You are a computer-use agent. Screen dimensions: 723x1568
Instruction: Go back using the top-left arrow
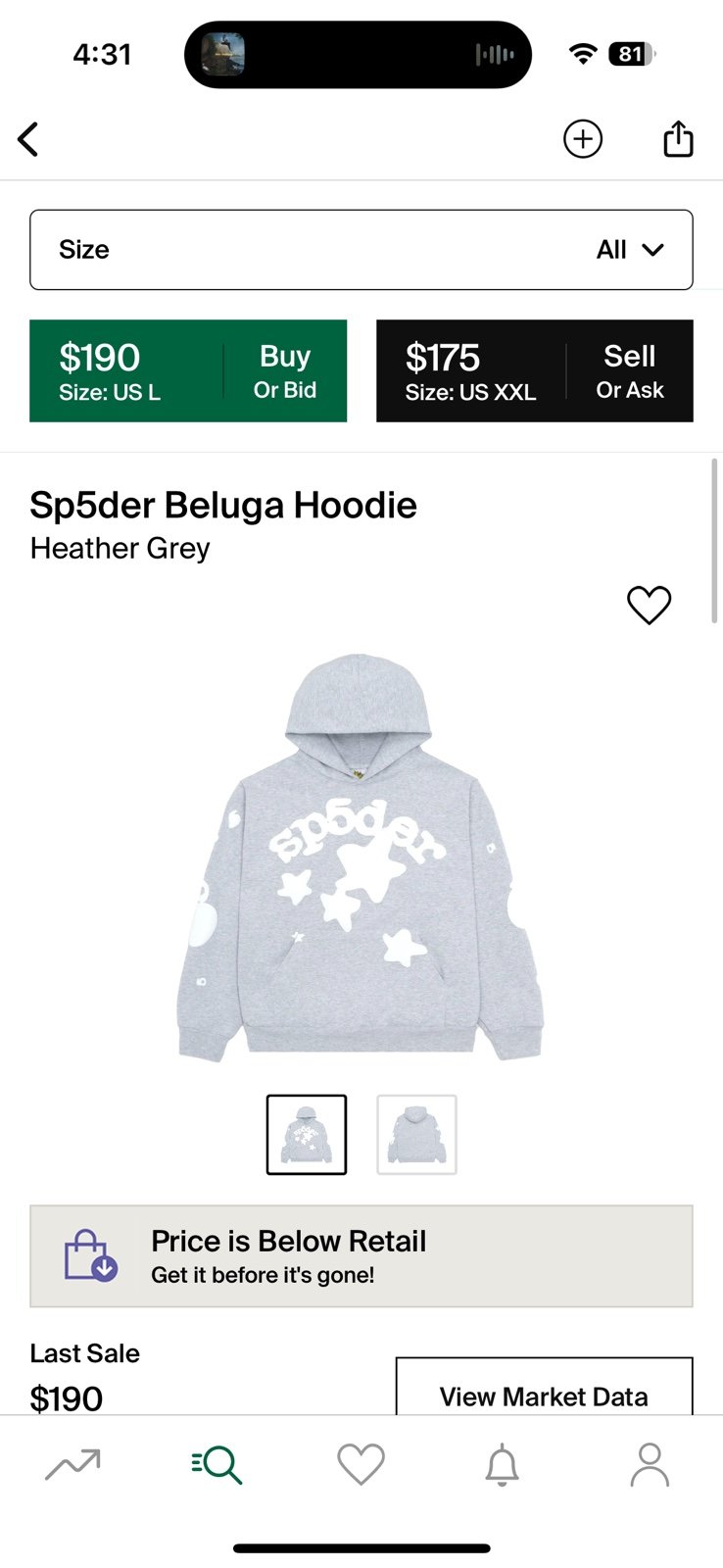click(x=28, y=139)
